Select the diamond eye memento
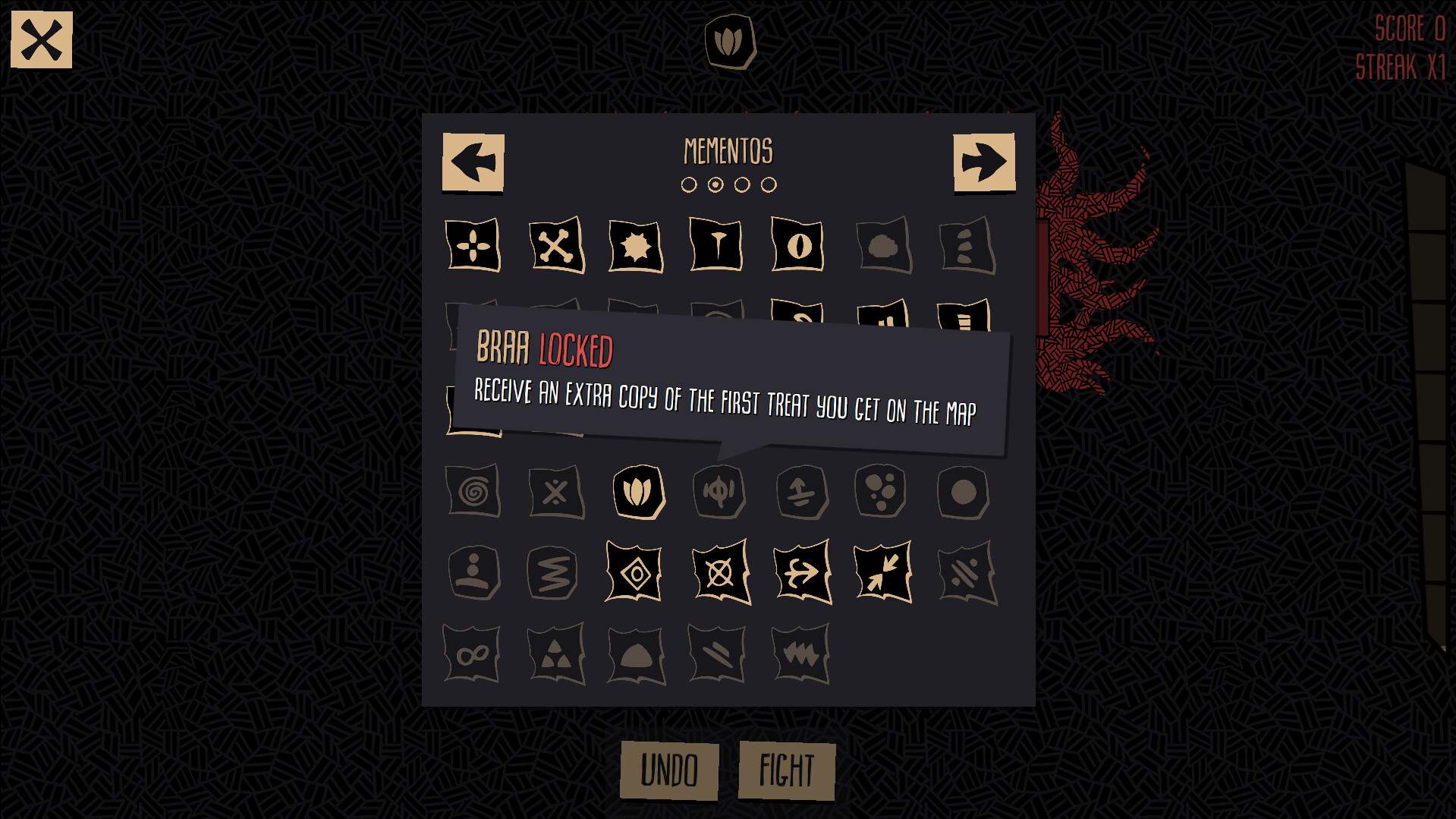Viewport: 1456px width, 819px height. (x=634, y=573)
